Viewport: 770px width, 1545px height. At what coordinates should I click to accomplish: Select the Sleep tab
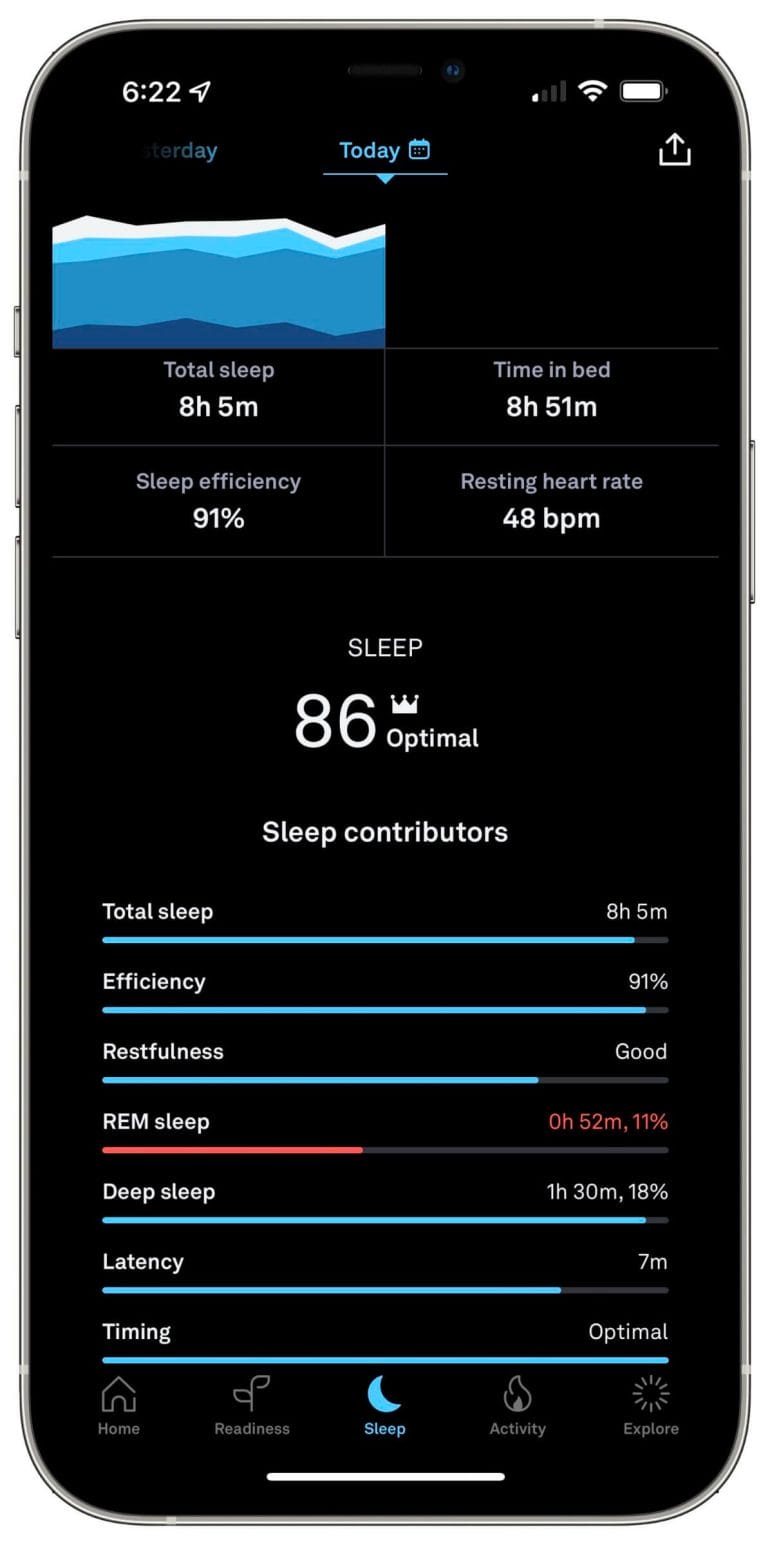coord(385,1406)
